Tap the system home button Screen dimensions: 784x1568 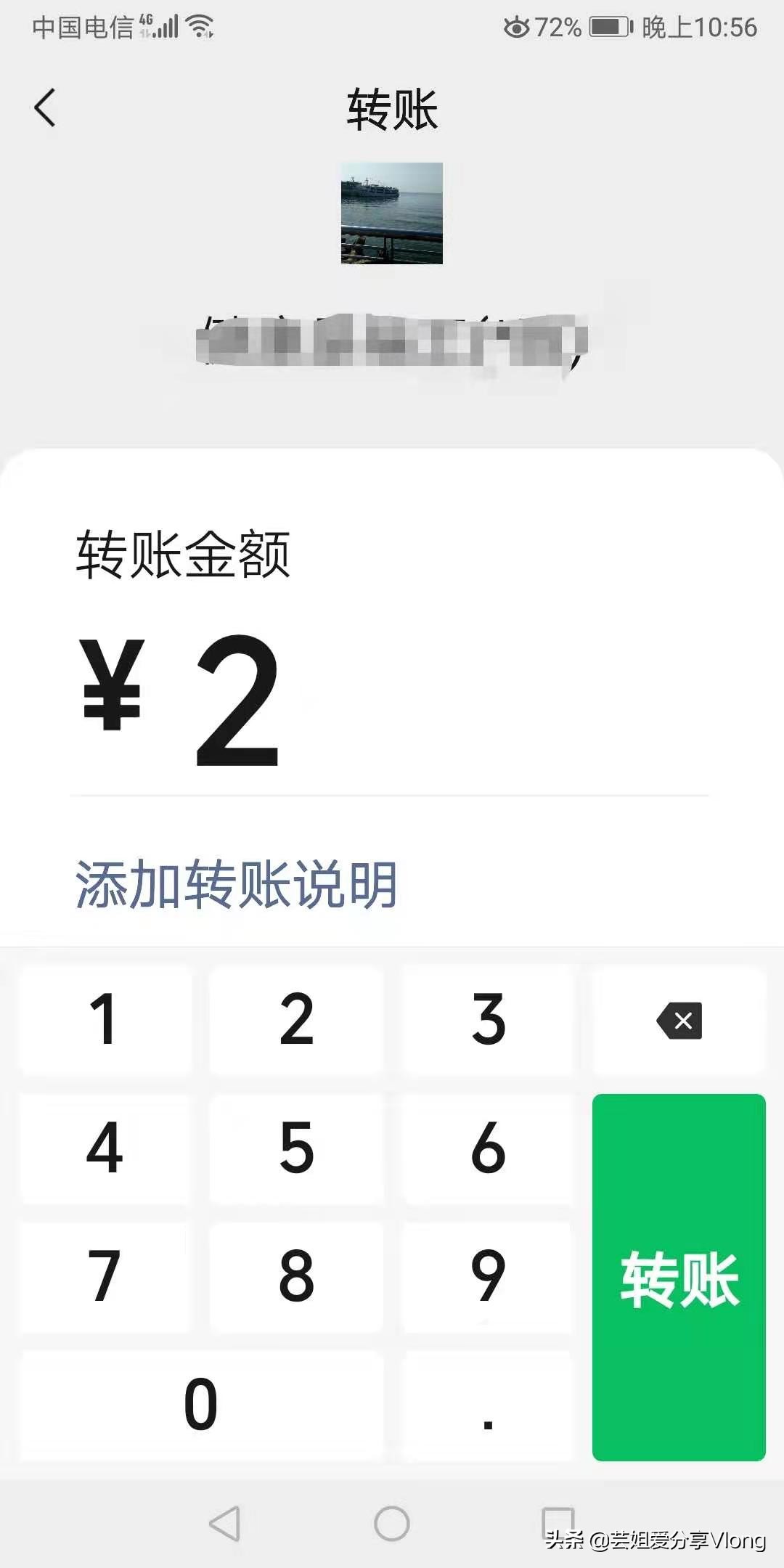tap(392, 1523)
